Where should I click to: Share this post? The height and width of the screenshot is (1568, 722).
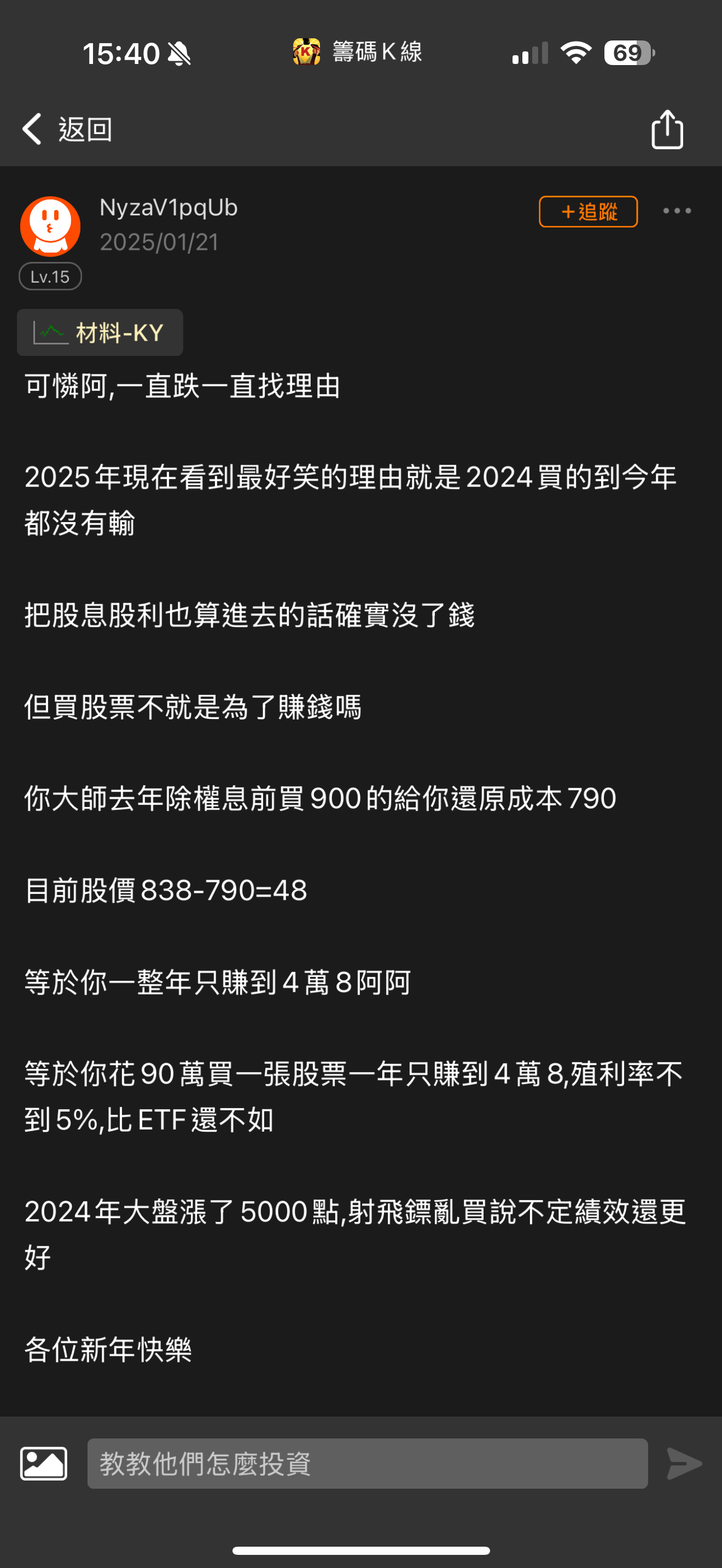(667, 130)
